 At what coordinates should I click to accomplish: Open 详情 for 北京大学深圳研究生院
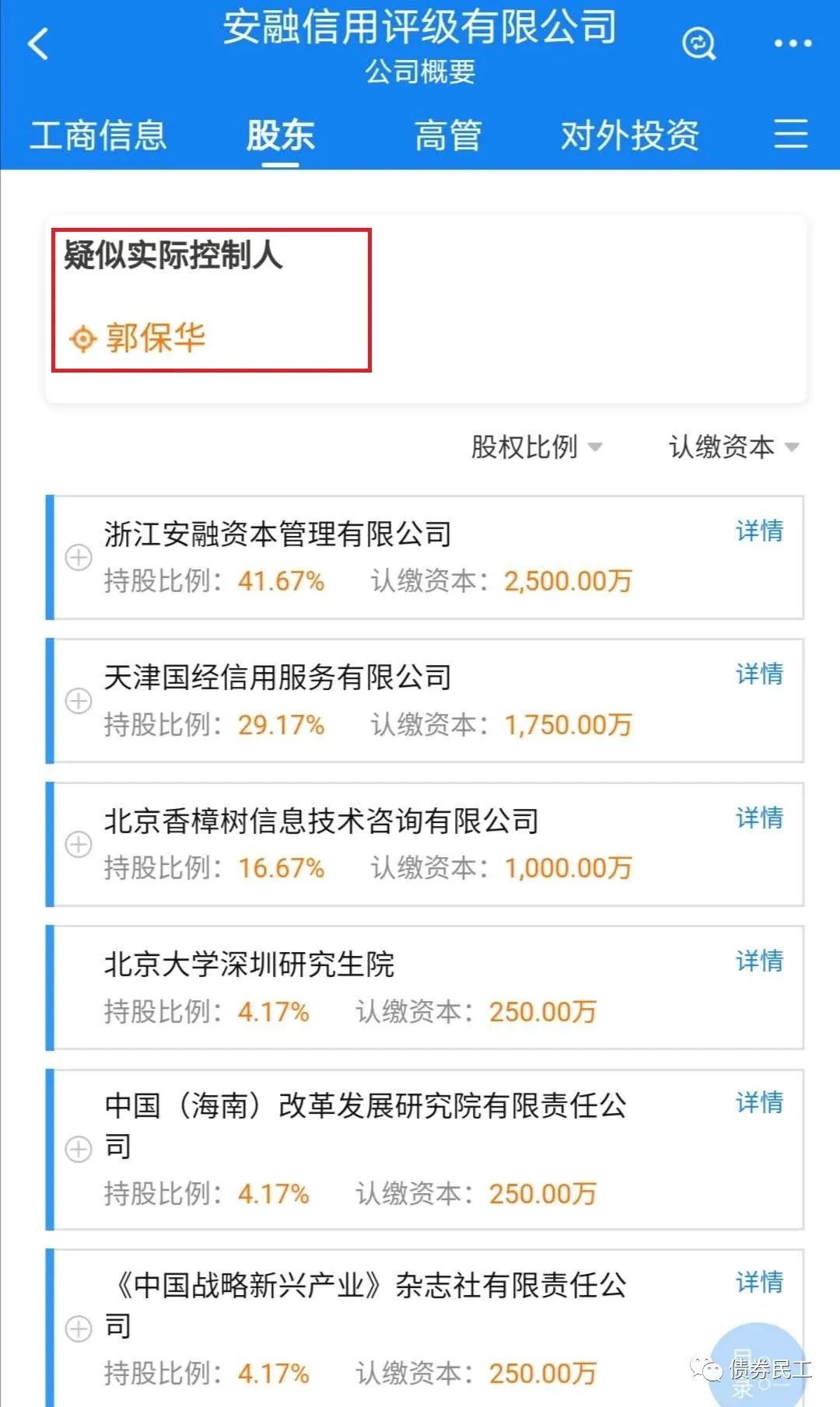point(759,961)
